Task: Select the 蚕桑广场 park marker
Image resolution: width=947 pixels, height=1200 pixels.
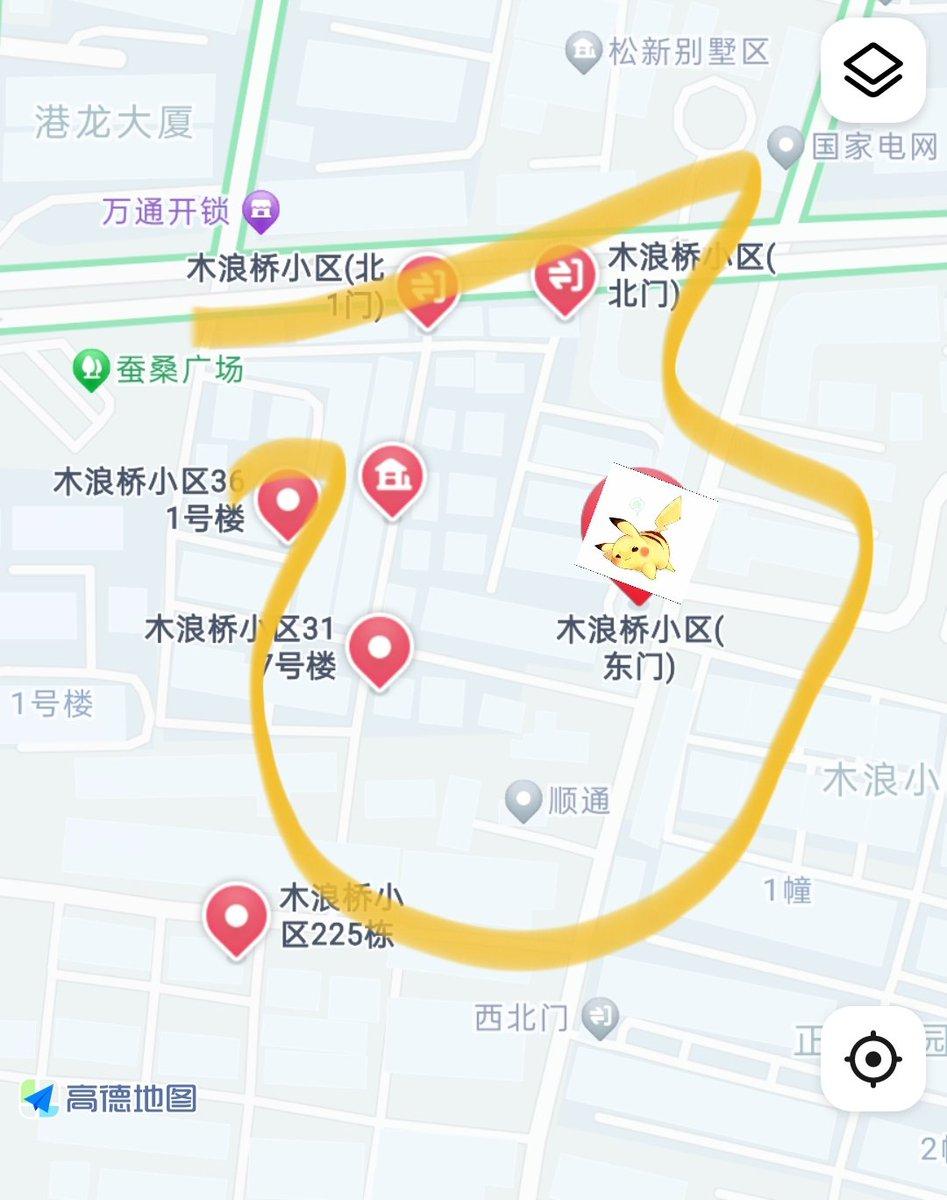Action: (92, 369)
